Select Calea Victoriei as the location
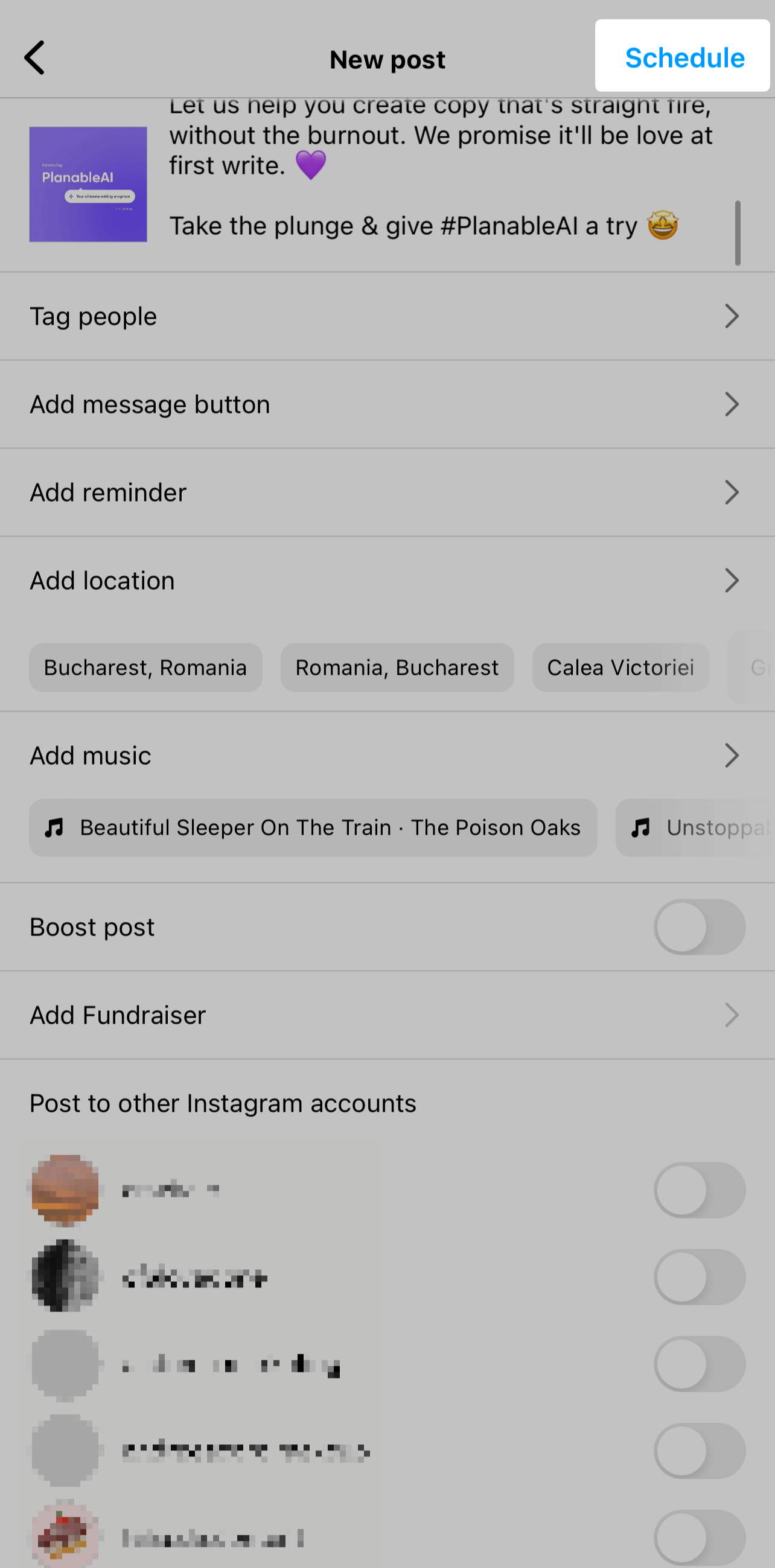This screenshot has height=1568, width=775. coord(620,667)
